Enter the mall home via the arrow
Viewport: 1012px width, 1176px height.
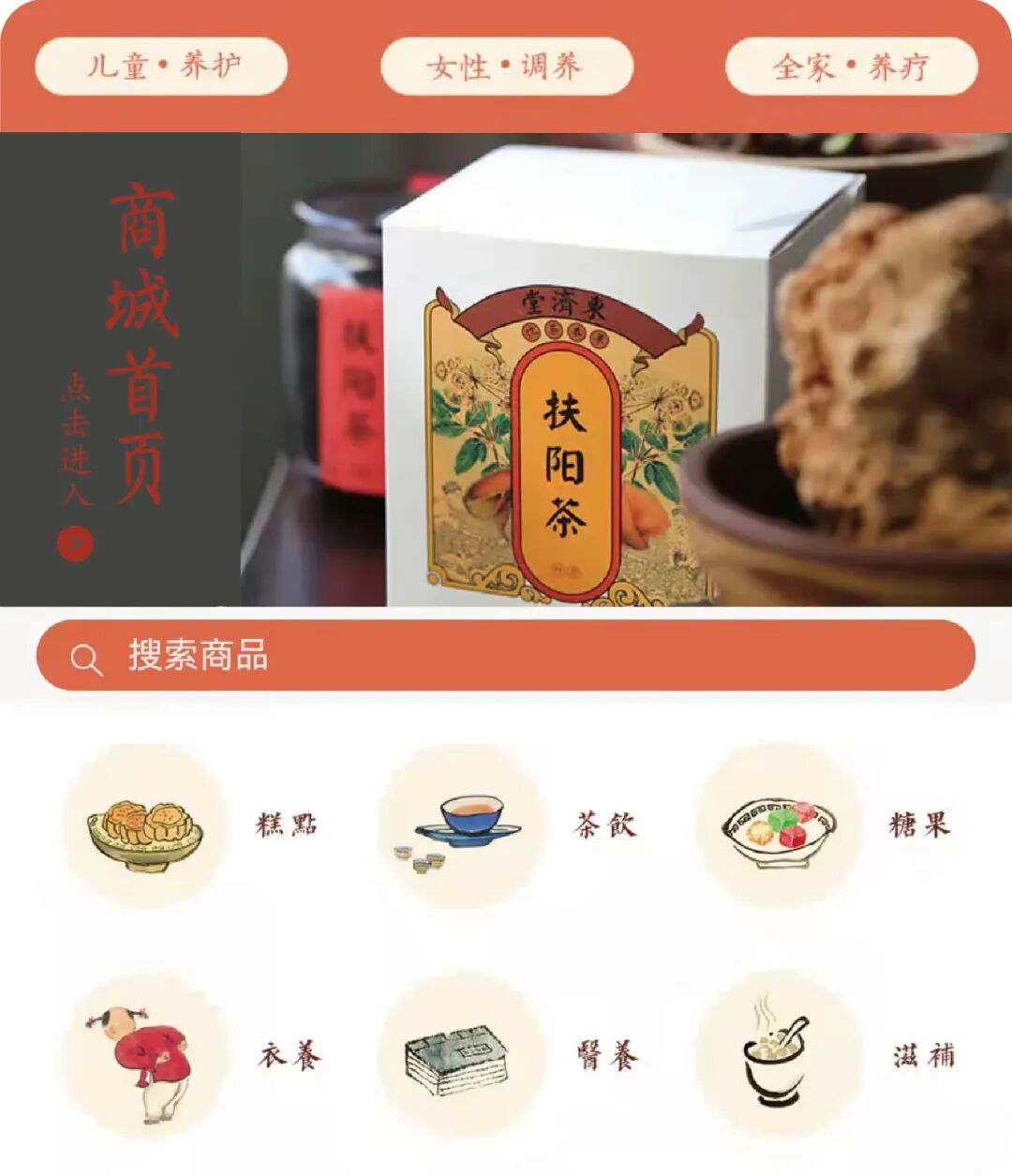coord(75,543)
